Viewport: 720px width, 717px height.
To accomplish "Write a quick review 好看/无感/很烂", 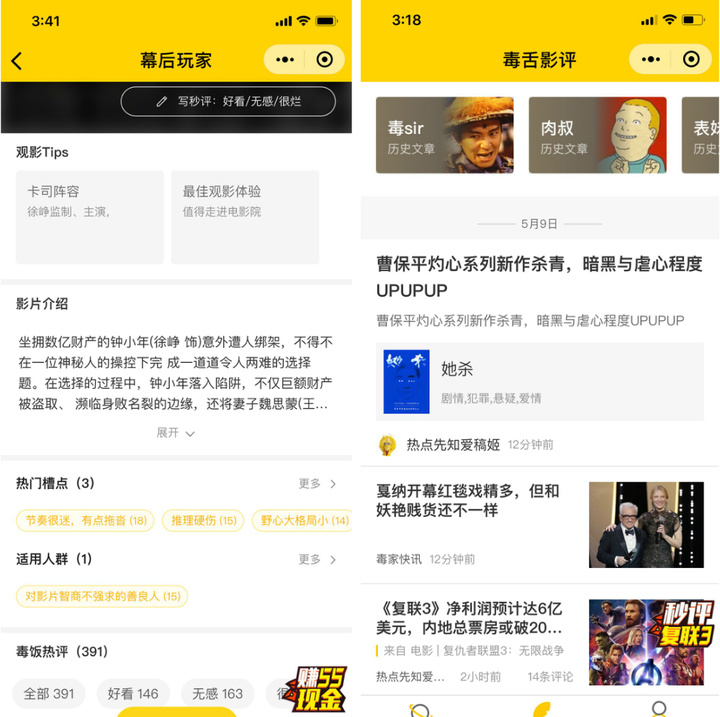I will (228, 102).
